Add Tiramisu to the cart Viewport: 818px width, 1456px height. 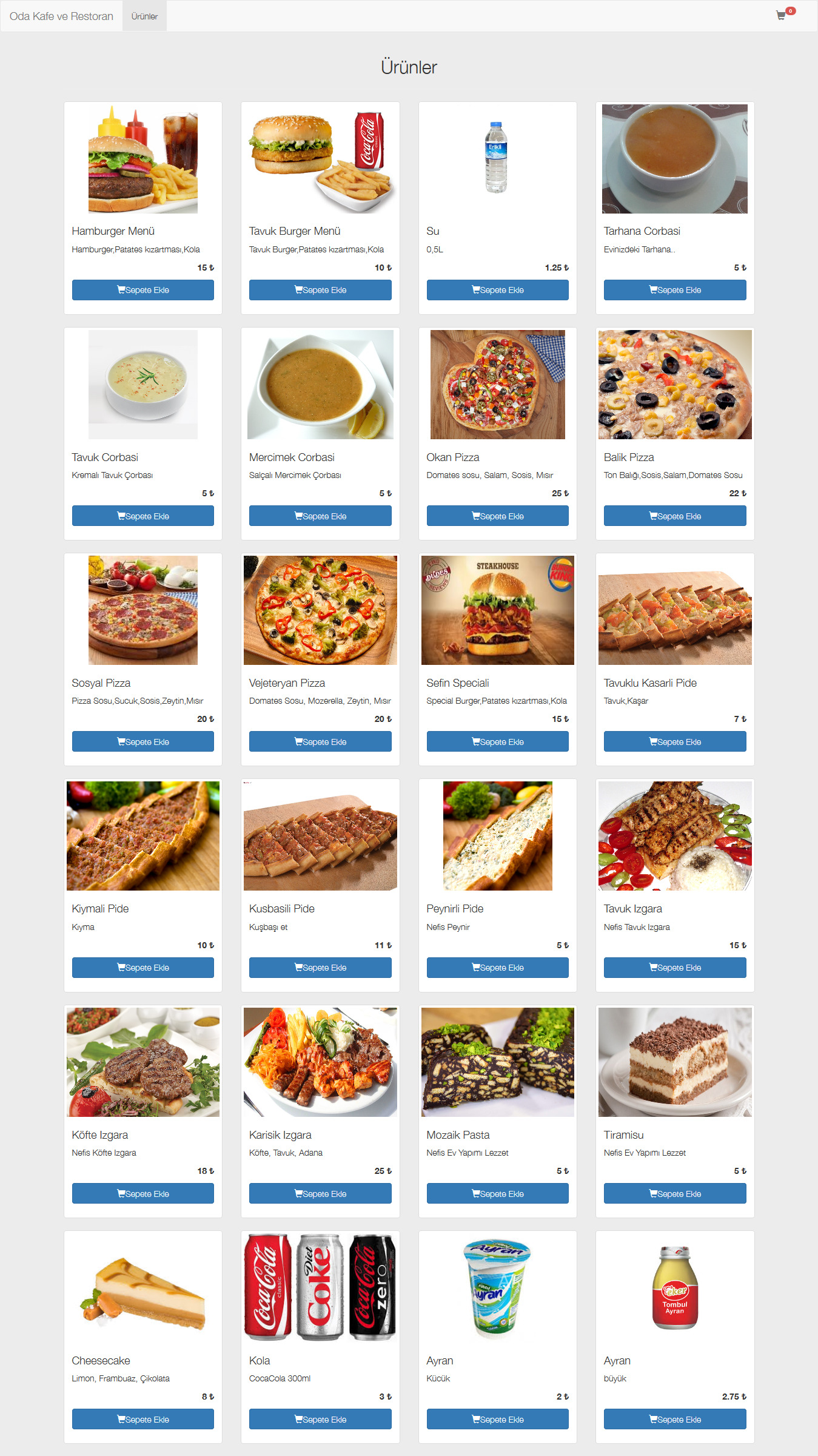(674, 1193)
